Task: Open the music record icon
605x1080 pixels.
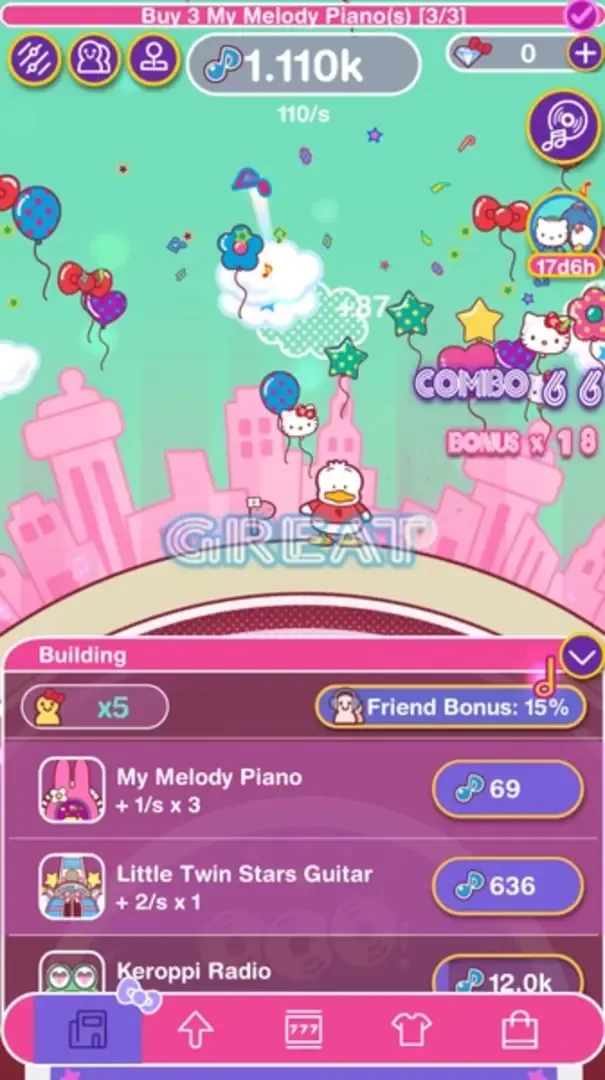Action: (562, 126)
